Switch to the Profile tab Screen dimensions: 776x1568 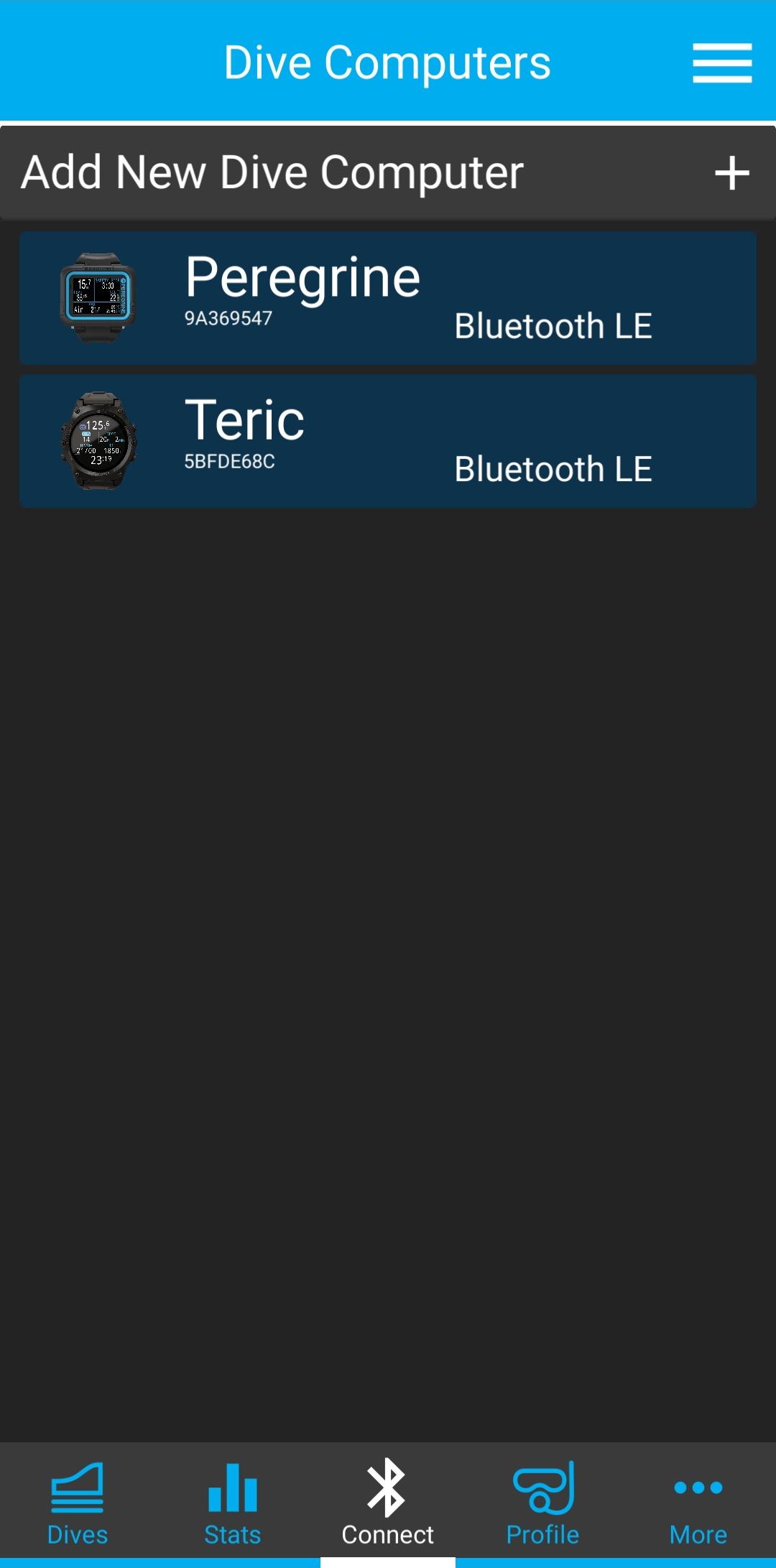point(543,1503)
